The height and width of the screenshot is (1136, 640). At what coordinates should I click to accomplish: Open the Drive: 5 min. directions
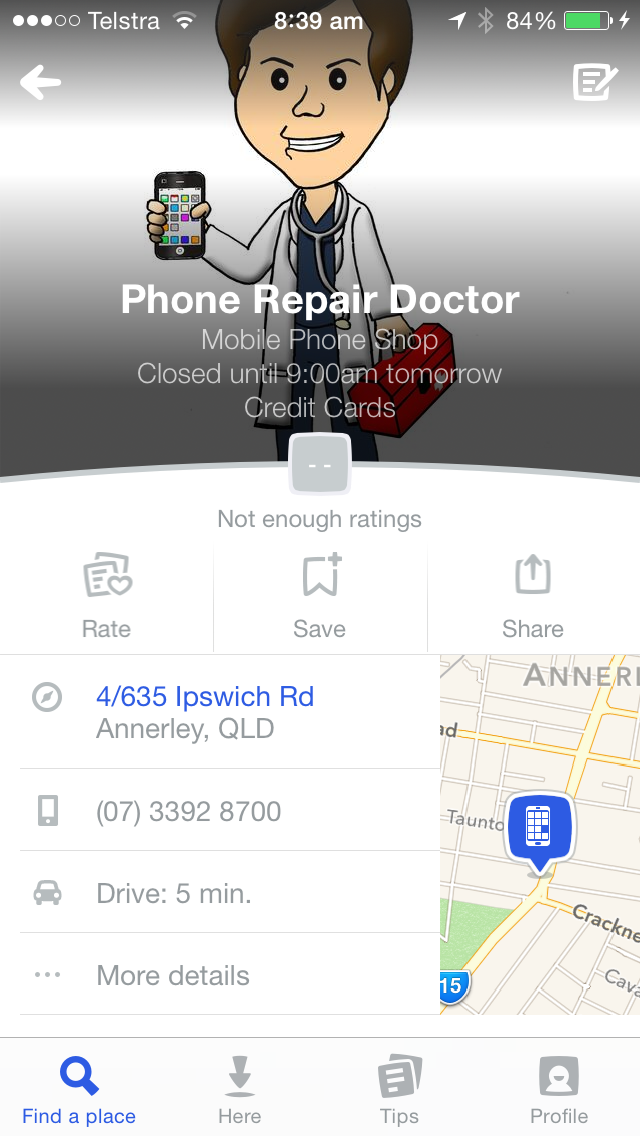229,893
